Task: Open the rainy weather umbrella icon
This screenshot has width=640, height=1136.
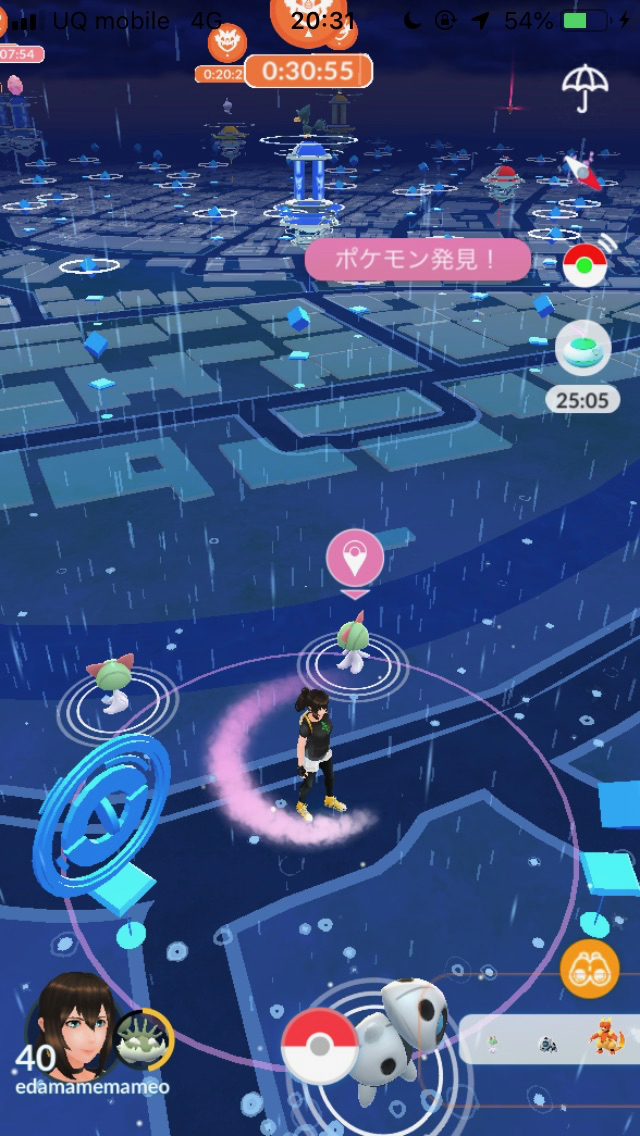Action: [587, 88]
